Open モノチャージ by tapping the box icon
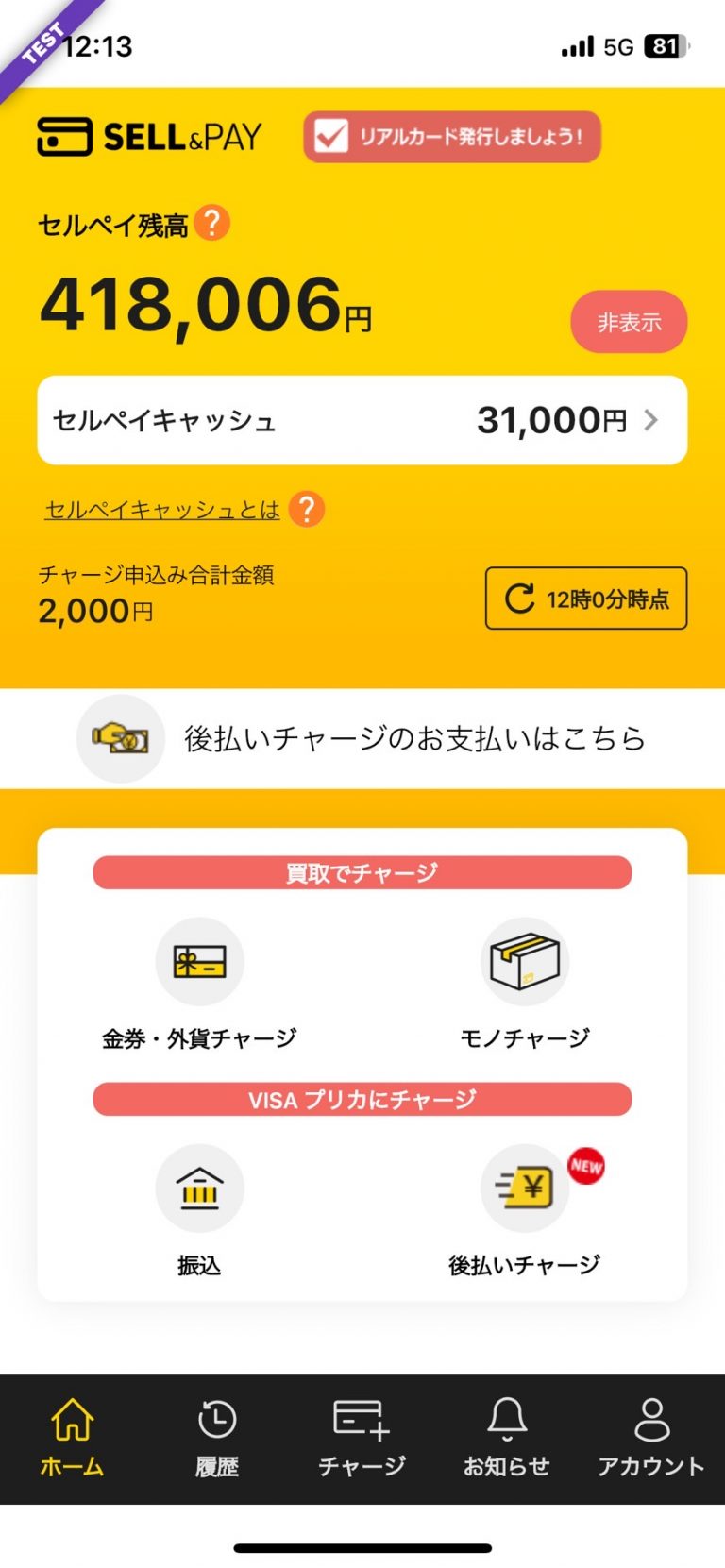 click(524, 961)
